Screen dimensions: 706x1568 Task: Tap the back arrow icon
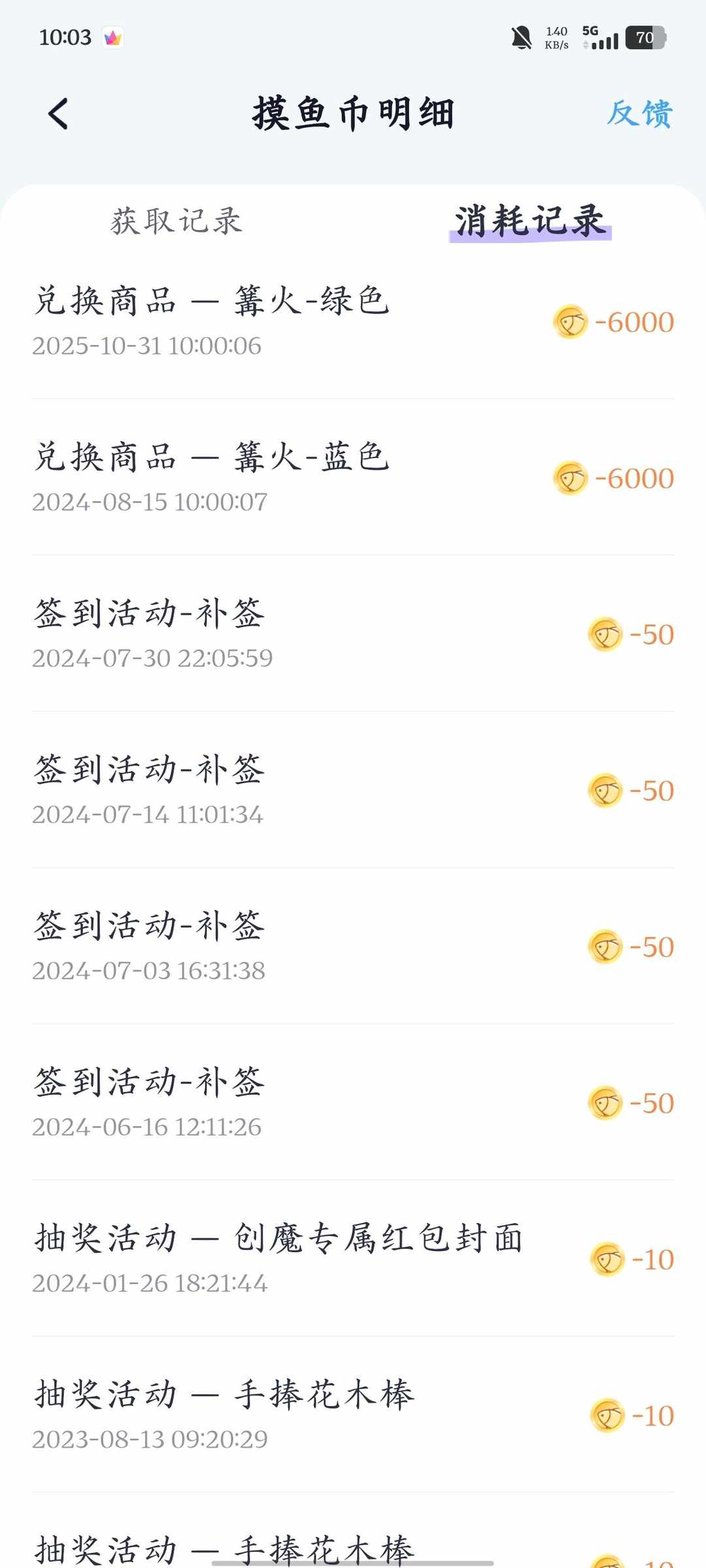point(58,112)
